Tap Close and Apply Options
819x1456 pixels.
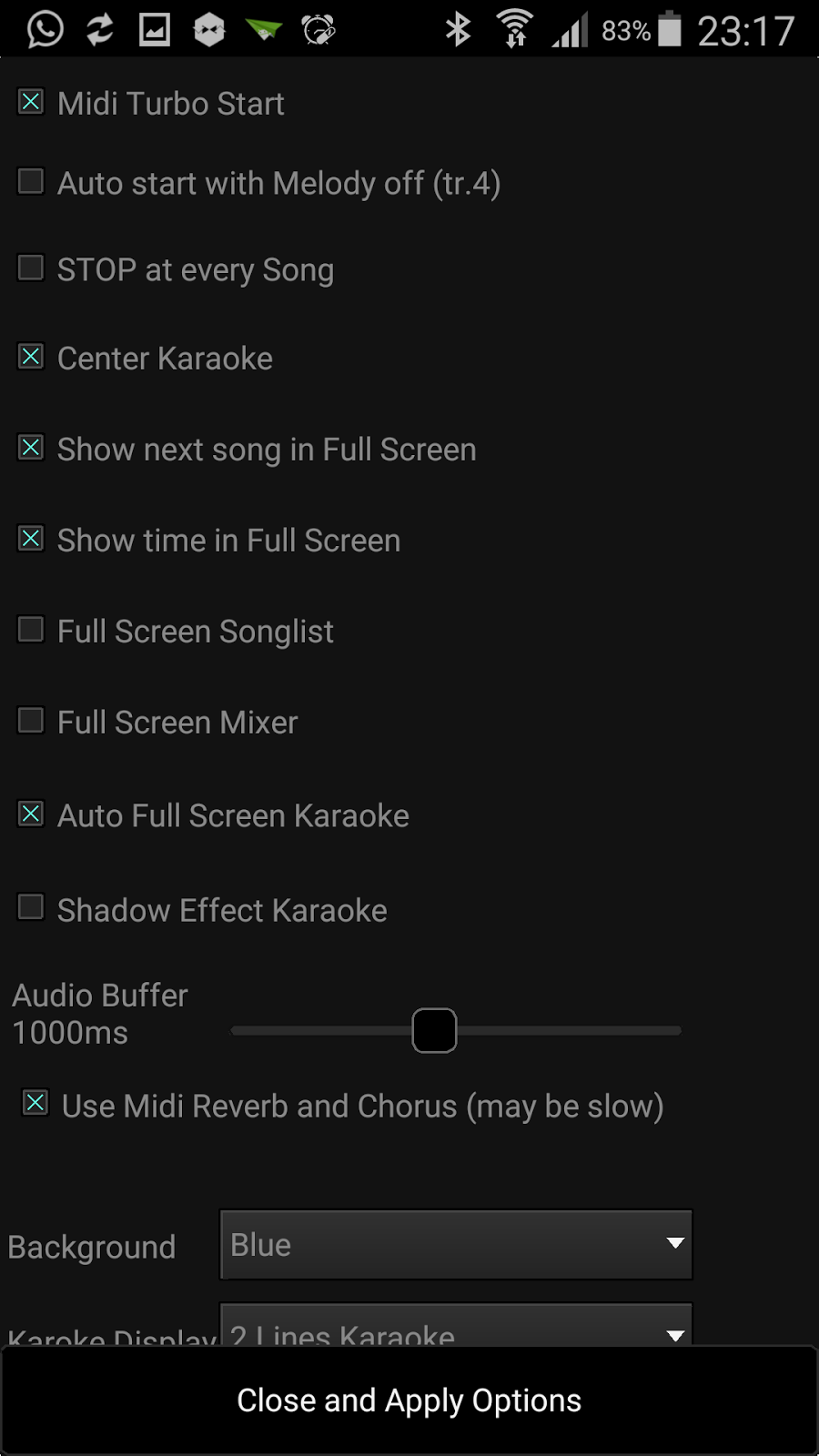409,1400
